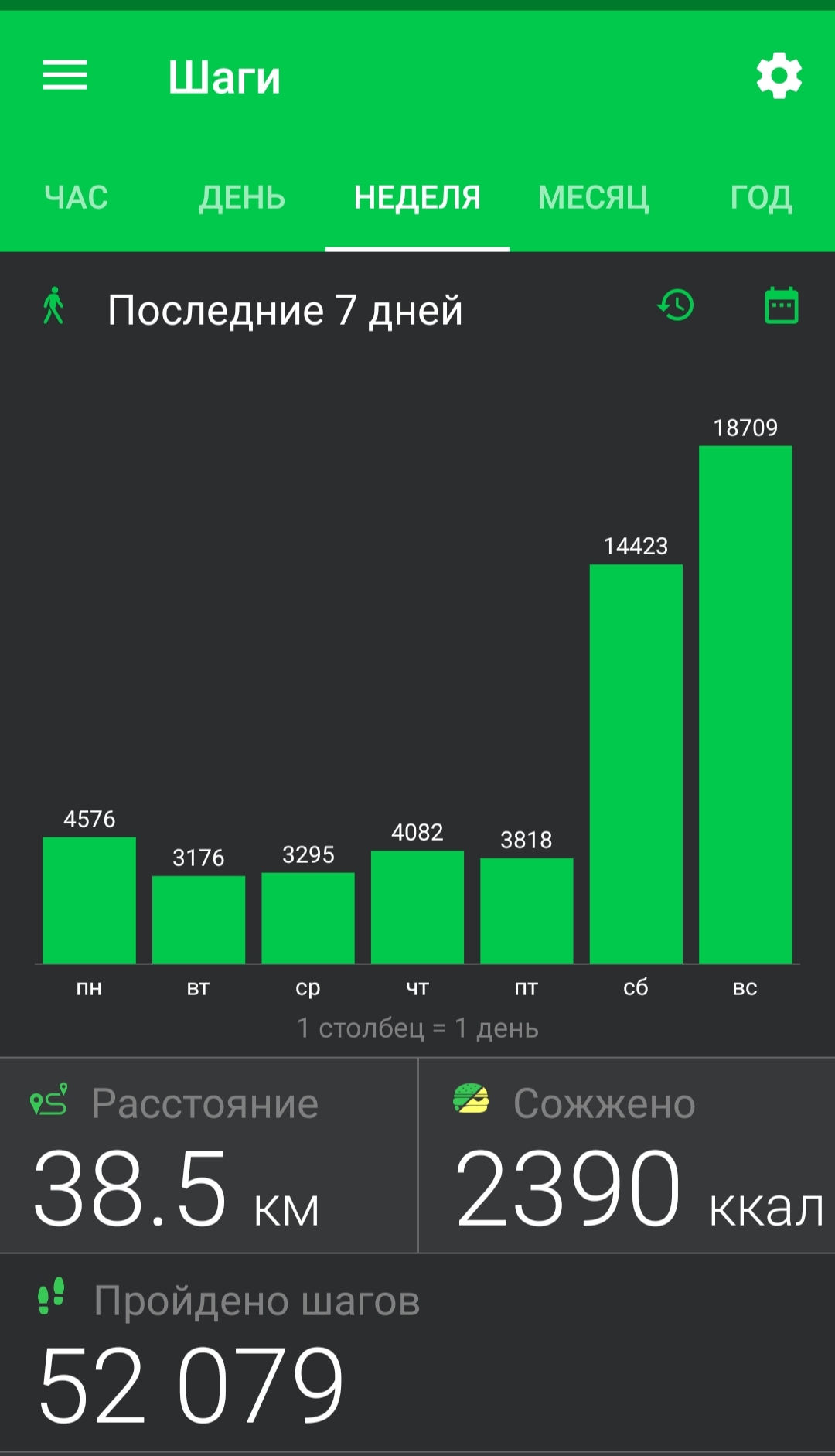This screenshot has height=1456, width=835.
Task: Open the calendar date picker icon
Action: (x=782, y=305)
